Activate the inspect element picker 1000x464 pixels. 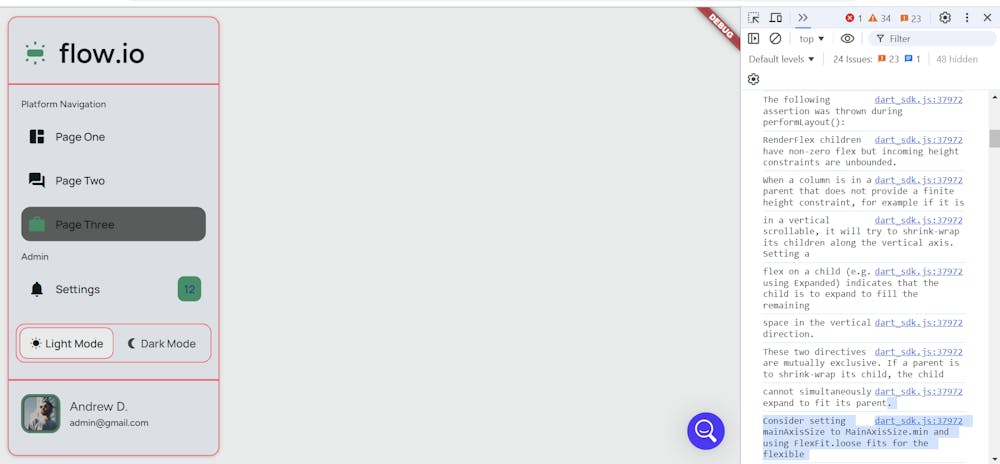point(754,18)
